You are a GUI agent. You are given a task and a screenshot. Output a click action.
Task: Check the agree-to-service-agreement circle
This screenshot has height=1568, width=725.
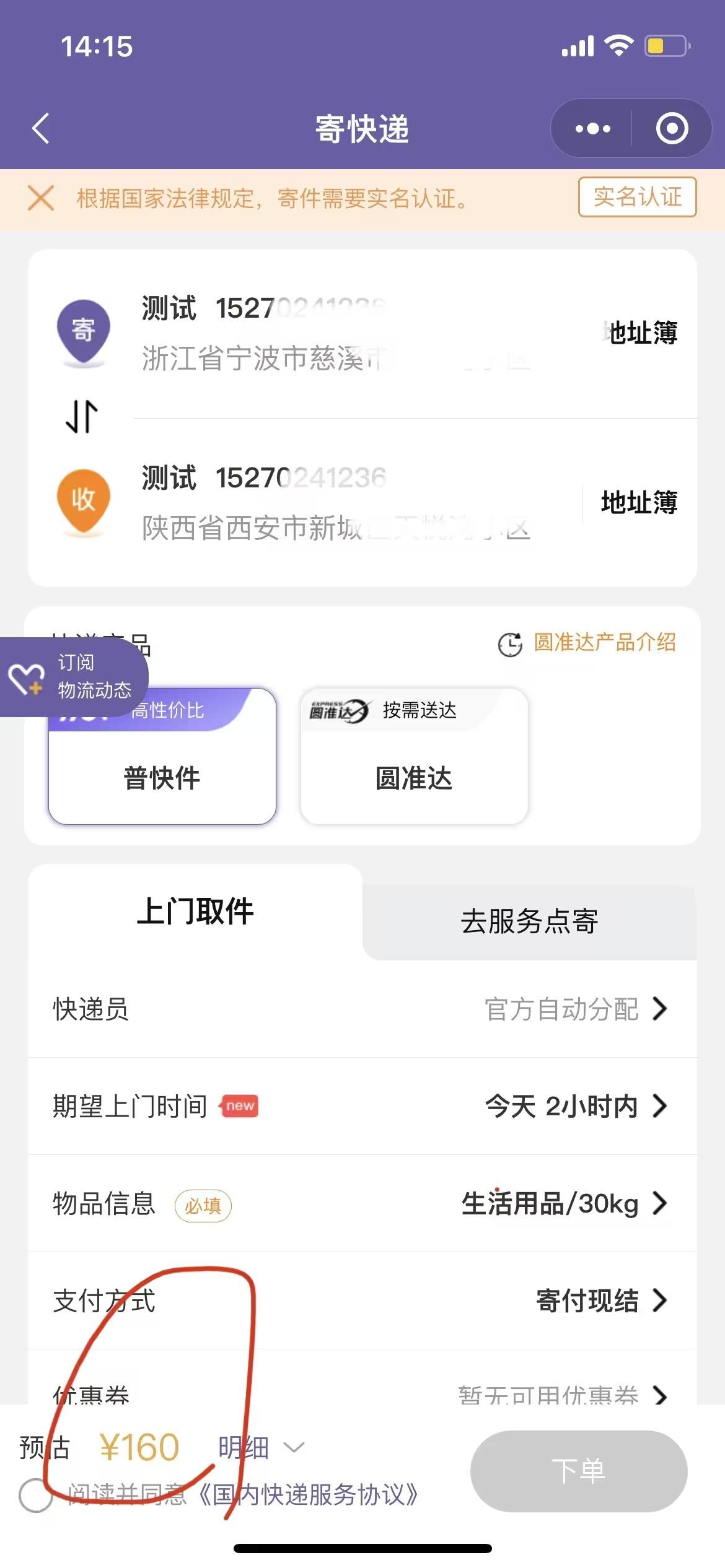click(x=35, y=1495)
